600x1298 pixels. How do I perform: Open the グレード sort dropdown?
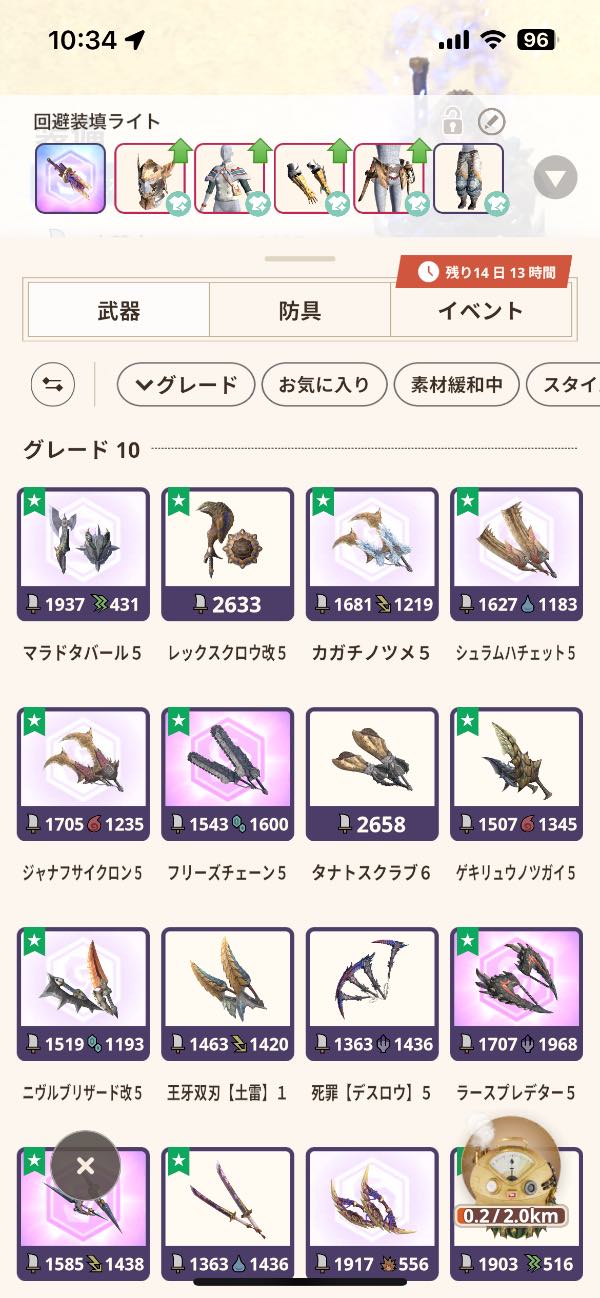185,384
